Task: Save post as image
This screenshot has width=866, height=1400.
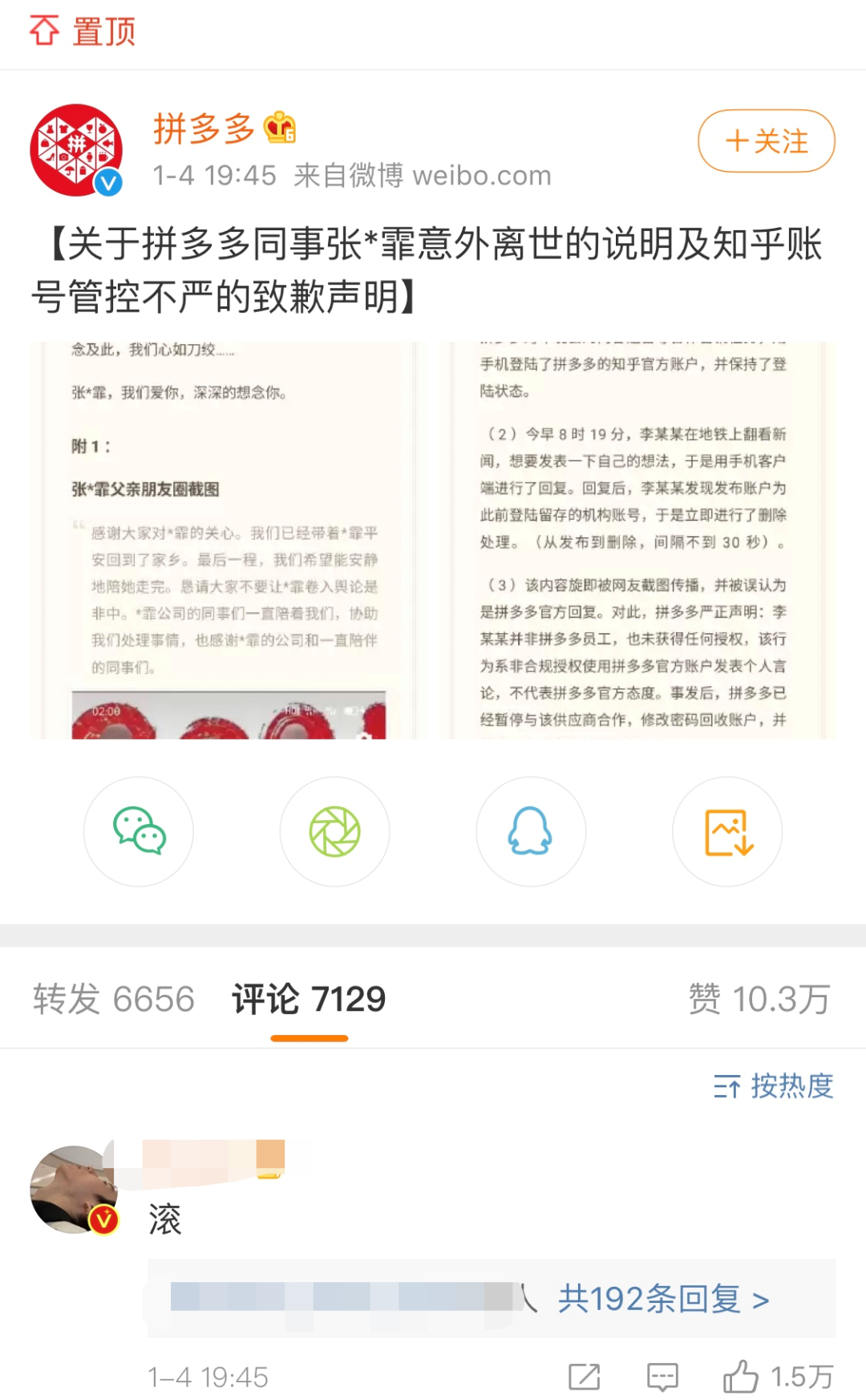Action: point(727,831)
